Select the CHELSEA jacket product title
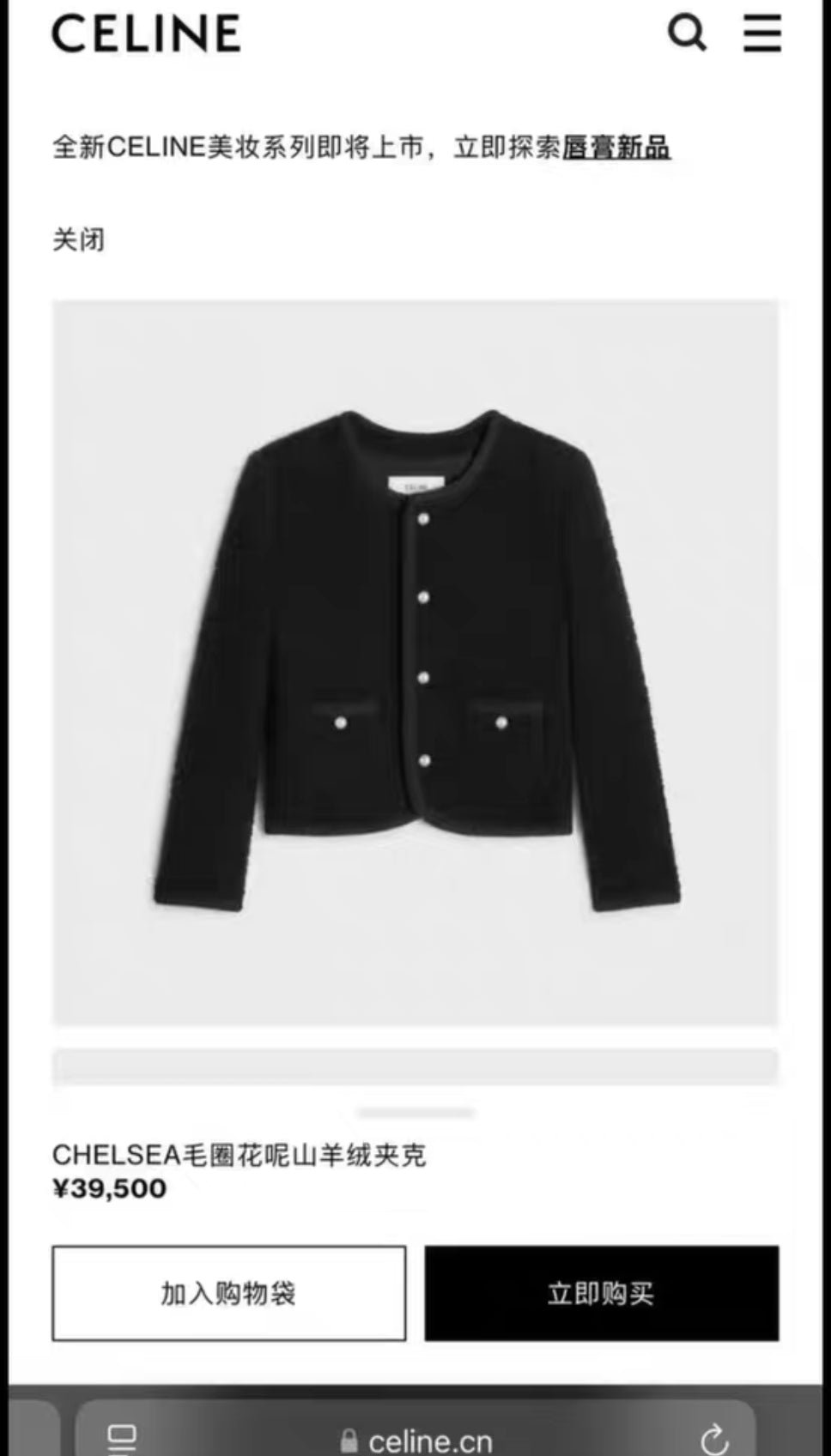Viewport: 831px width, 1456px height. click(x=243, y=1156)
